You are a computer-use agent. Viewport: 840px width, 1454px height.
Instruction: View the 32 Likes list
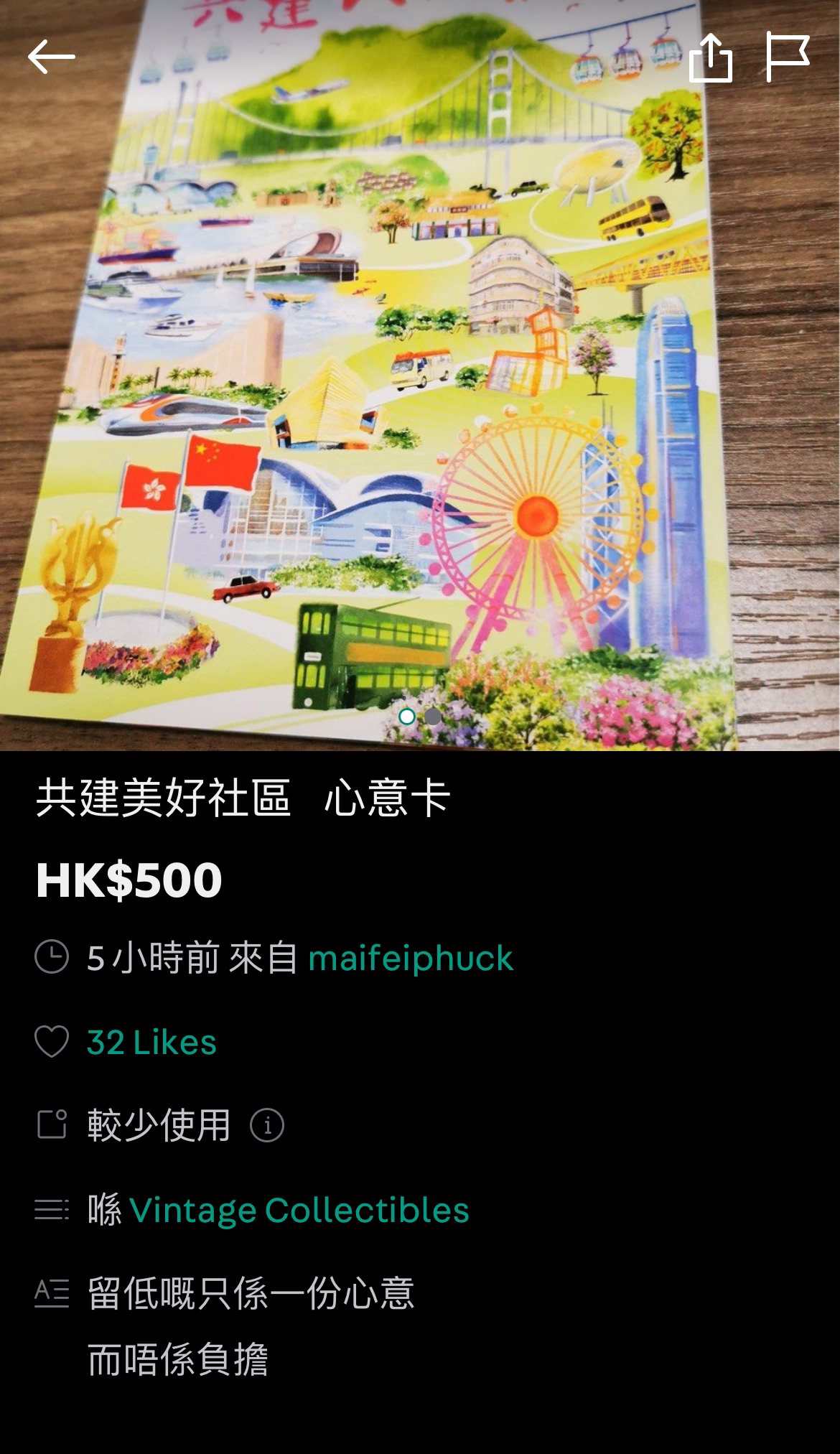151,1043
